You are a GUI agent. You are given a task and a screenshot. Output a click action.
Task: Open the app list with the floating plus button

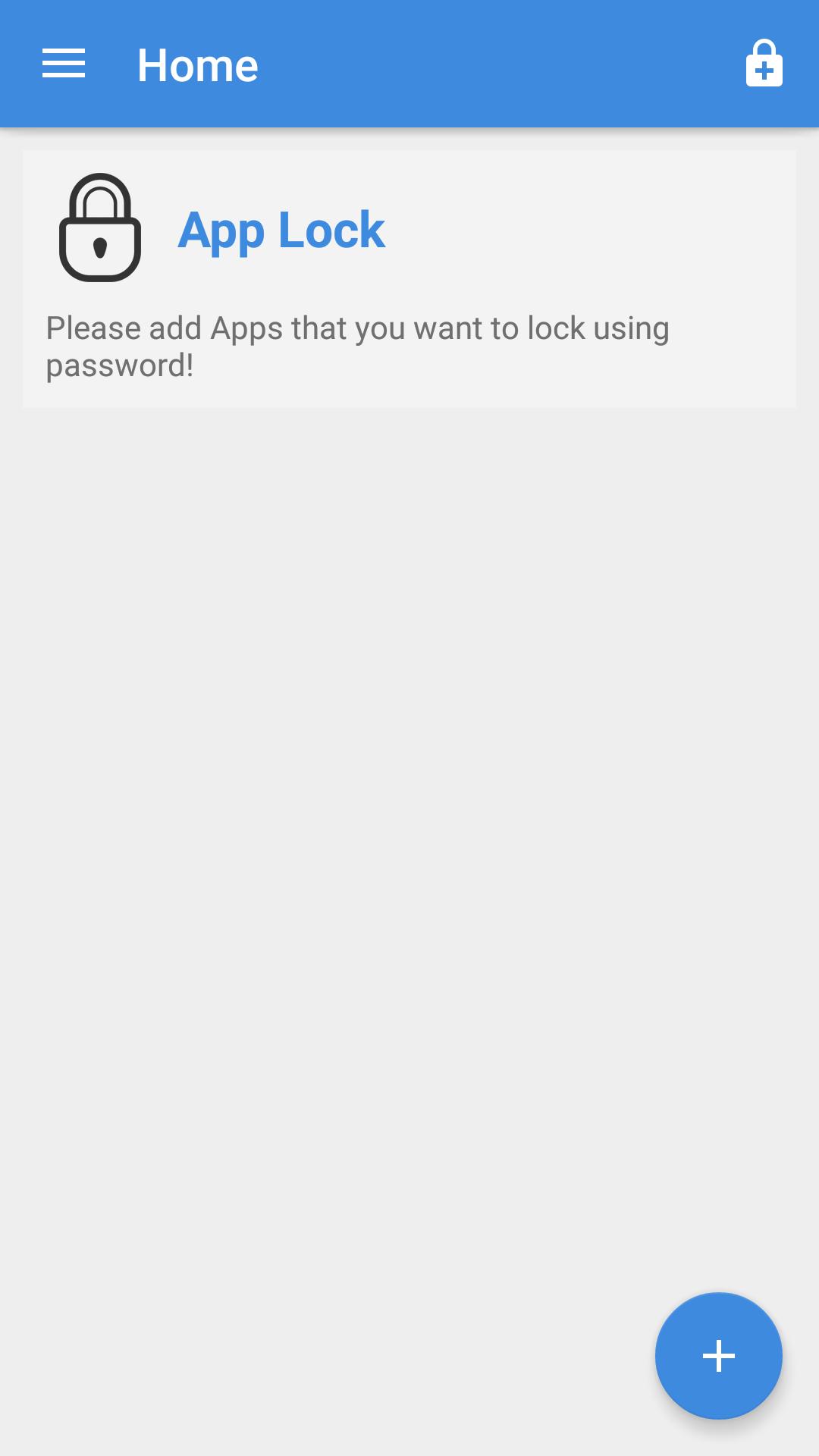717,1357
